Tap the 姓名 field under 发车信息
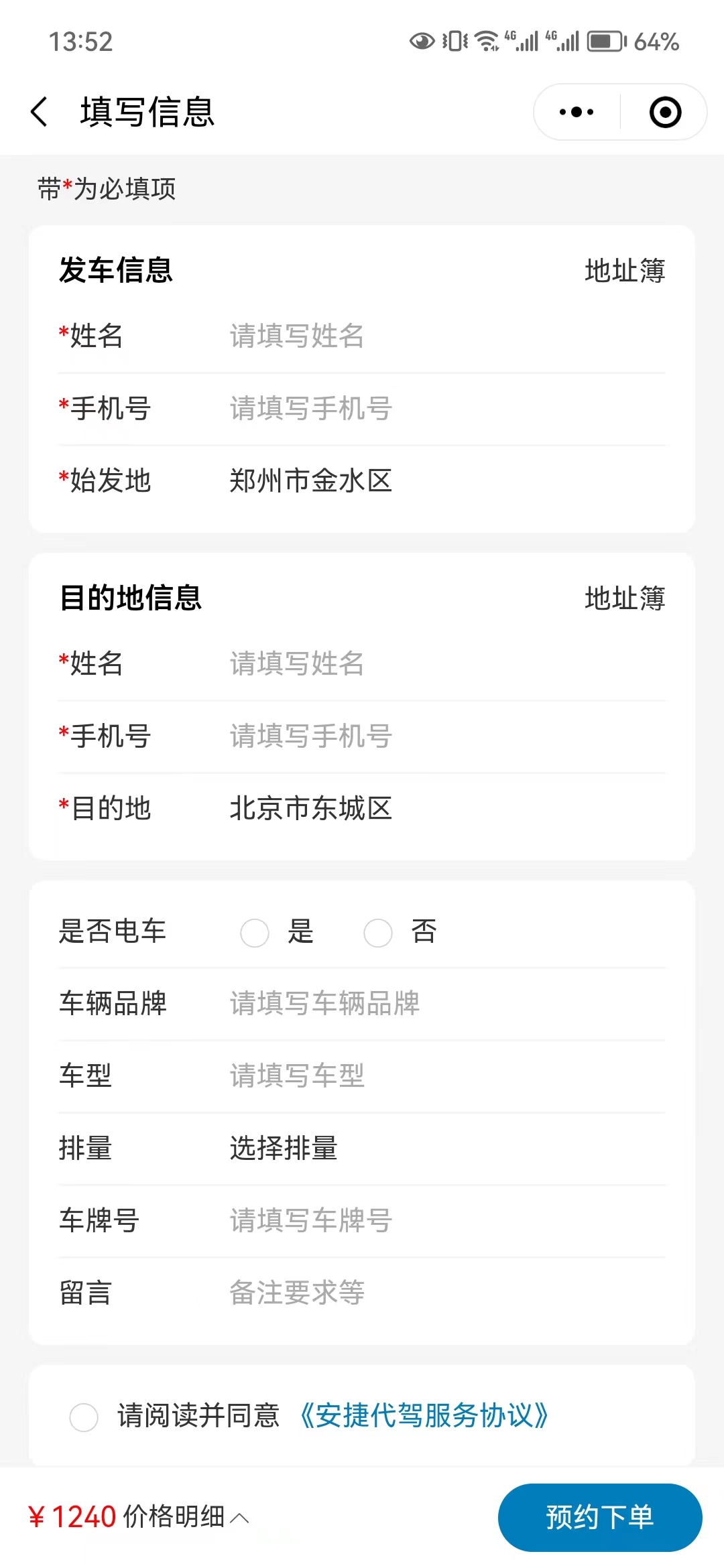The height and width of the screenshot is (1568, 724). click(442, 336)
